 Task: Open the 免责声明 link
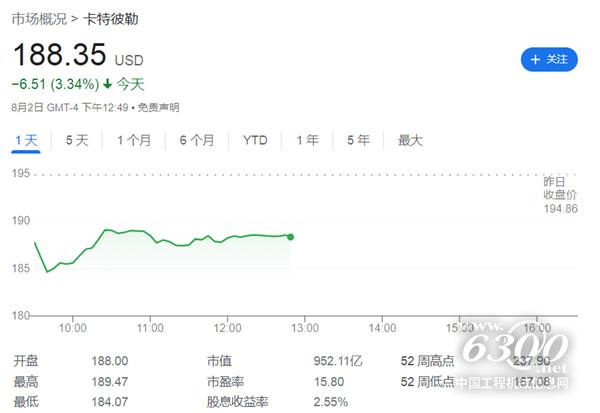158,107
